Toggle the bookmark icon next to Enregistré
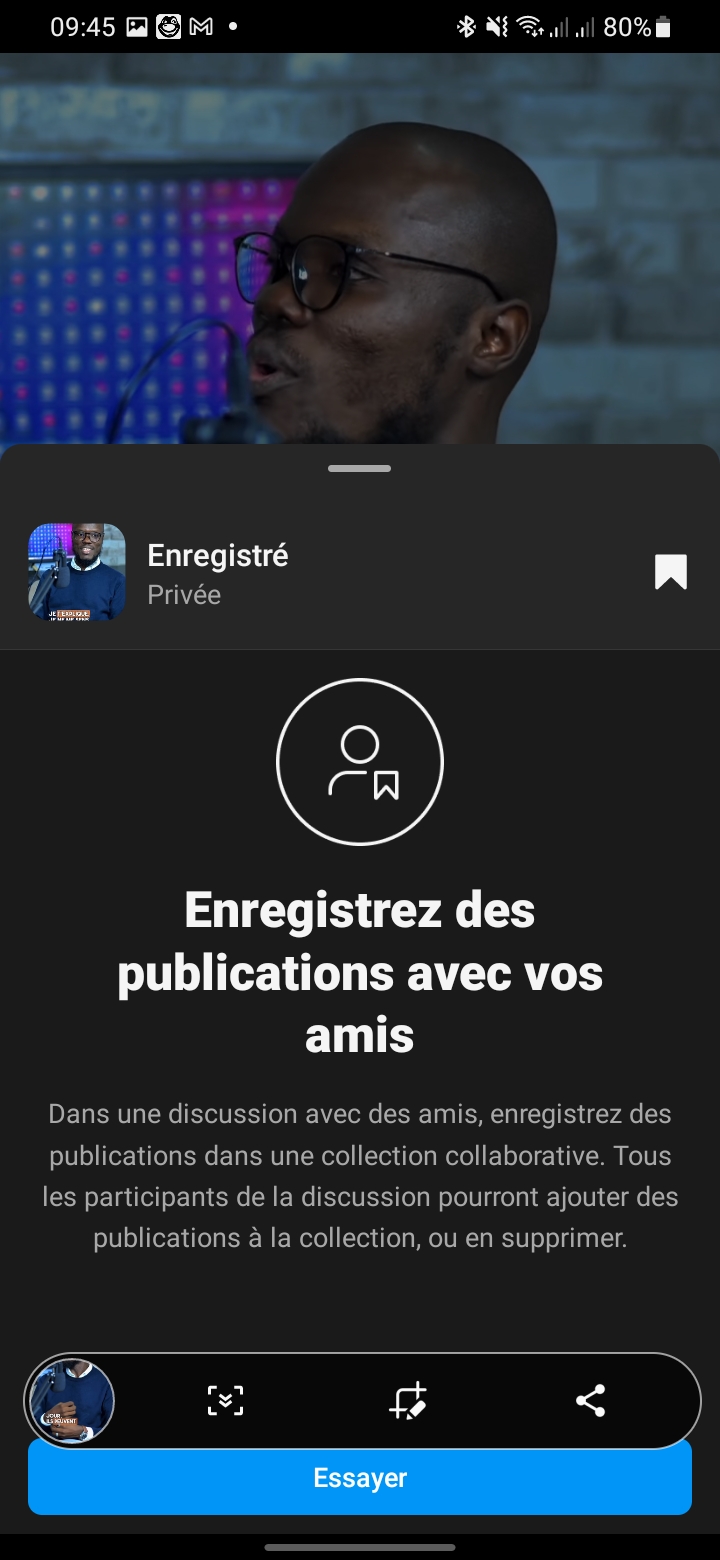Screen dimensions: 720x1560 click(x=670, y=572)
